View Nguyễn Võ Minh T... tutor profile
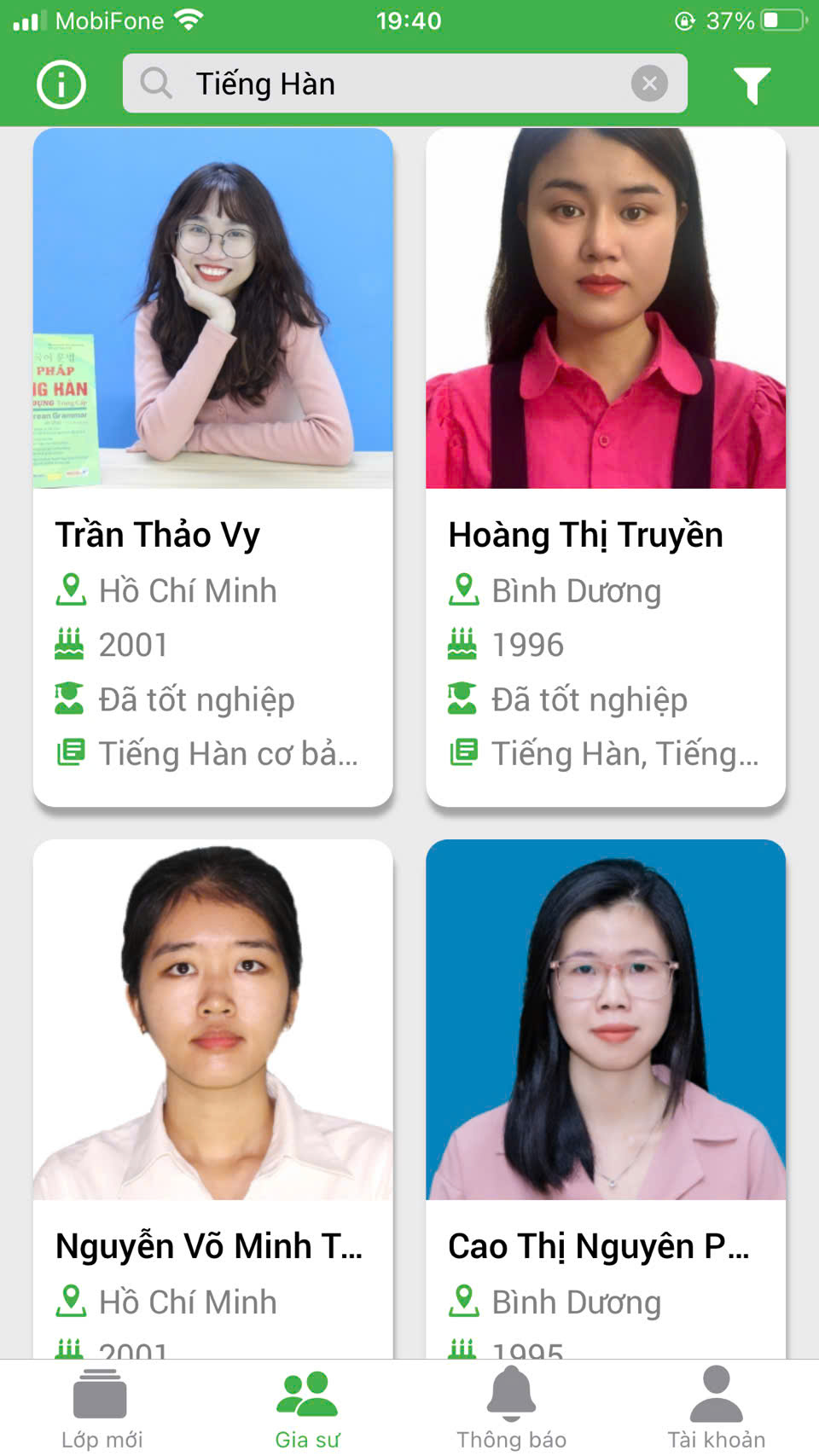The width and height of the screenshot is (819, 1456). coord(212,1100)
